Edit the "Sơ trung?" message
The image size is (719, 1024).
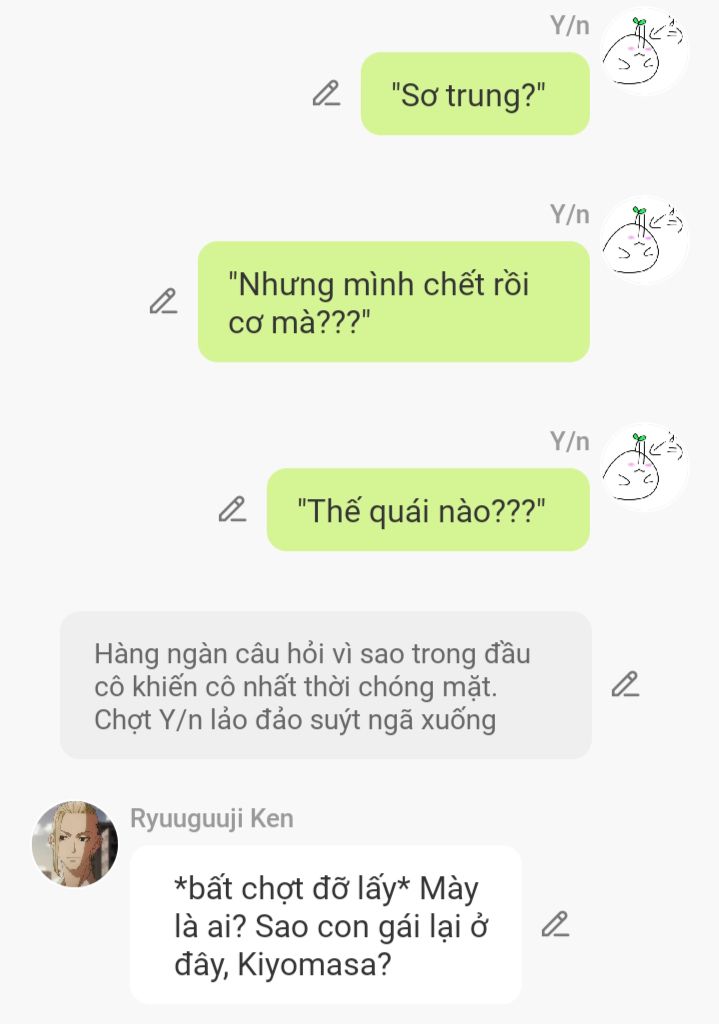[x=326, y=94]
